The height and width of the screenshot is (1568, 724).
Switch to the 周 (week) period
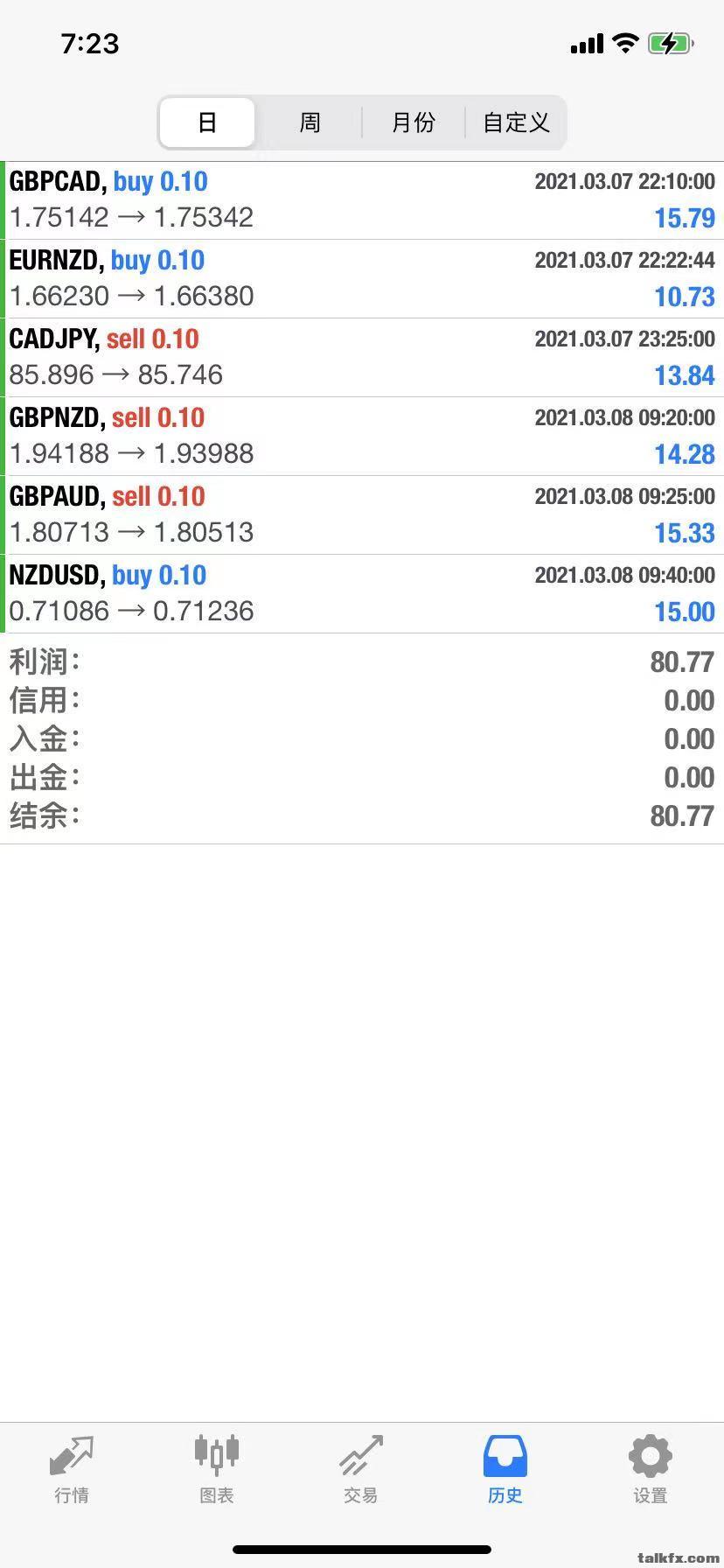310,122
